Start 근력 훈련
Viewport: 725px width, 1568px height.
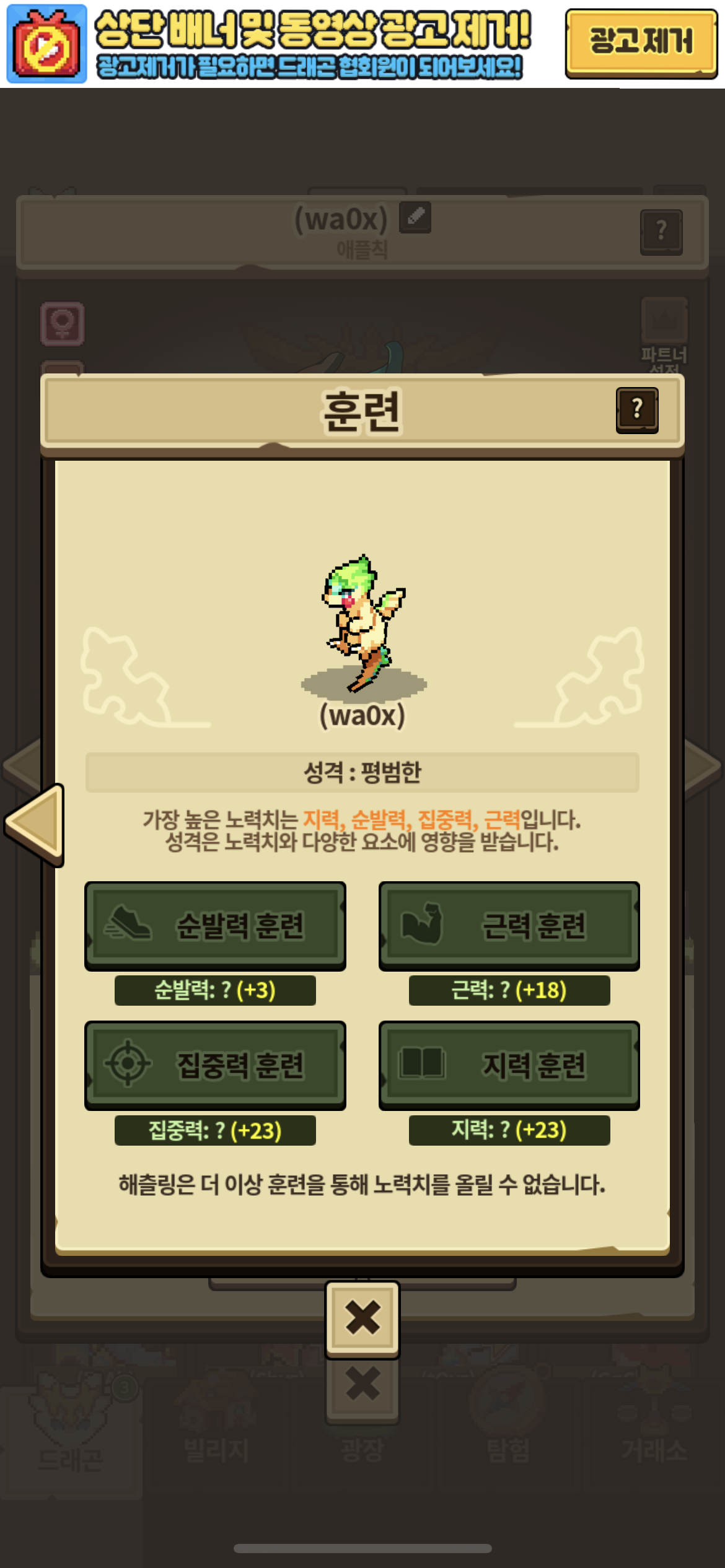509,925
